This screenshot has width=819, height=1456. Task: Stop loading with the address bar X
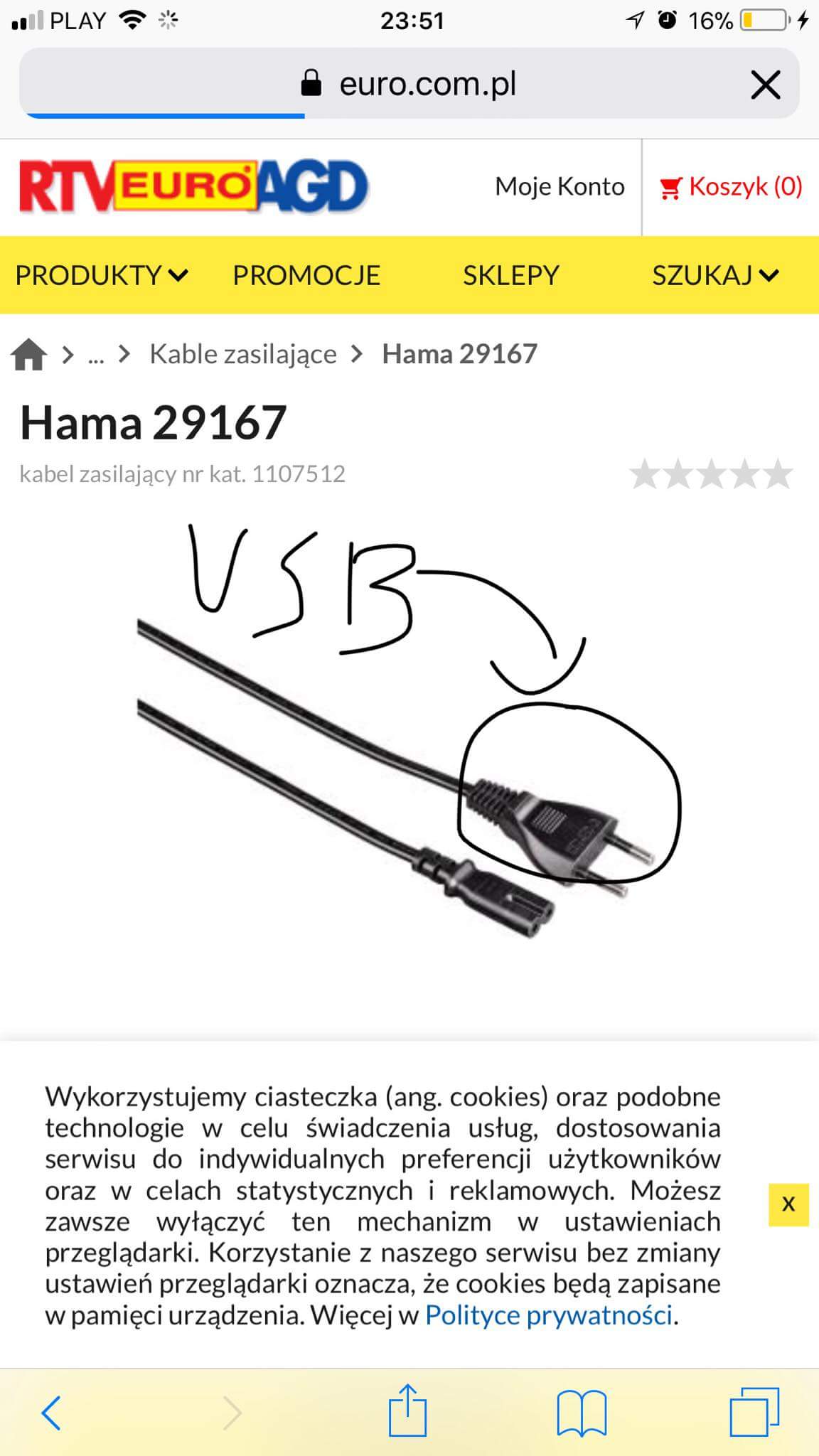[x=765, y=85]
